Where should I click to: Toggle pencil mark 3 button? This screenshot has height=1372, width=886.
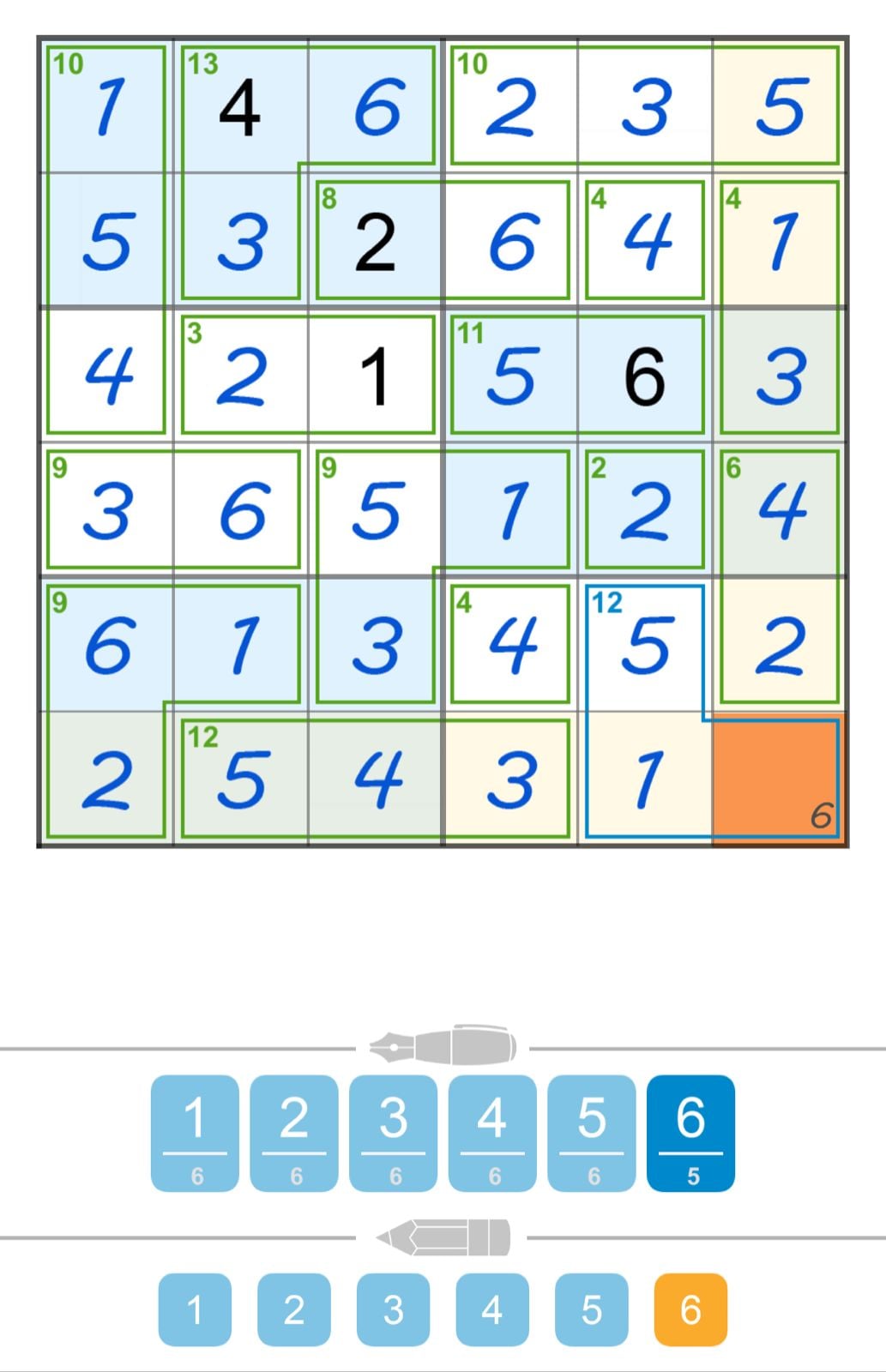392,1309
